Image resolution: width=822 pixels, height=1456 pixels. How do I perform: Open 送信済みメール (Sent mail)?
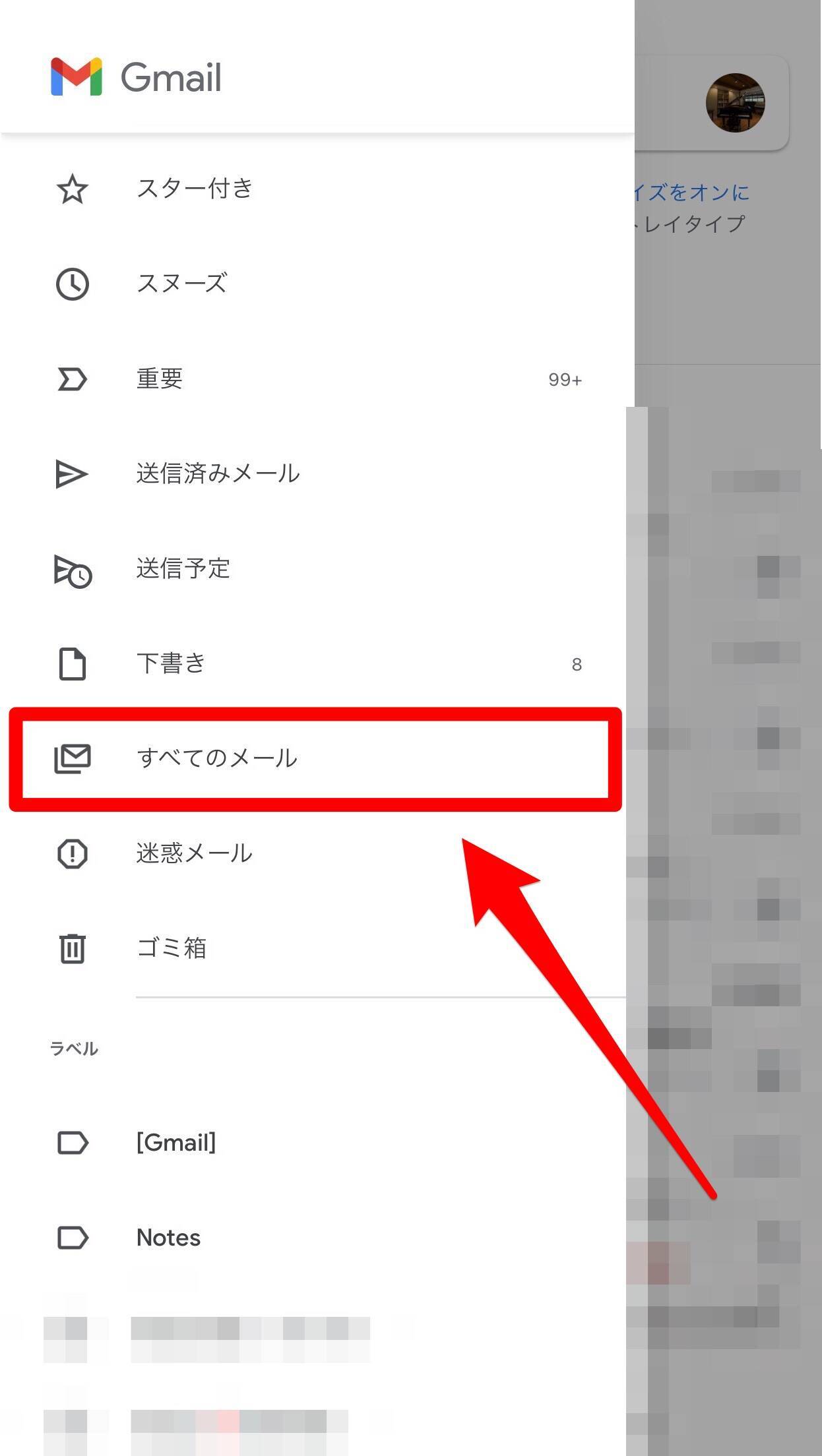(x=218, y=474)
